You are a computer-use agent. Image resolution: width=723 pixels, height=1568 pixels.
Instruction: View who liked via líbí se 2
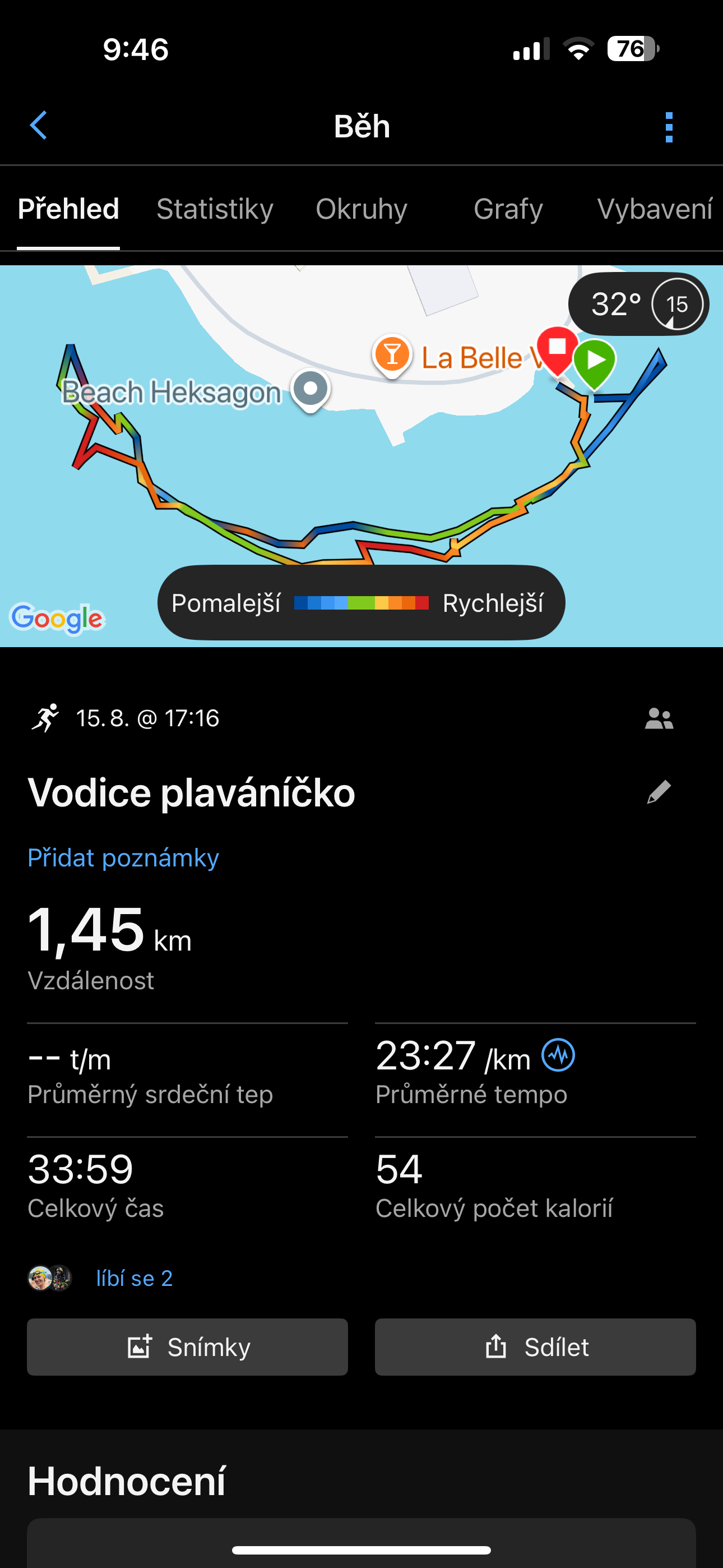point(134,1278)
